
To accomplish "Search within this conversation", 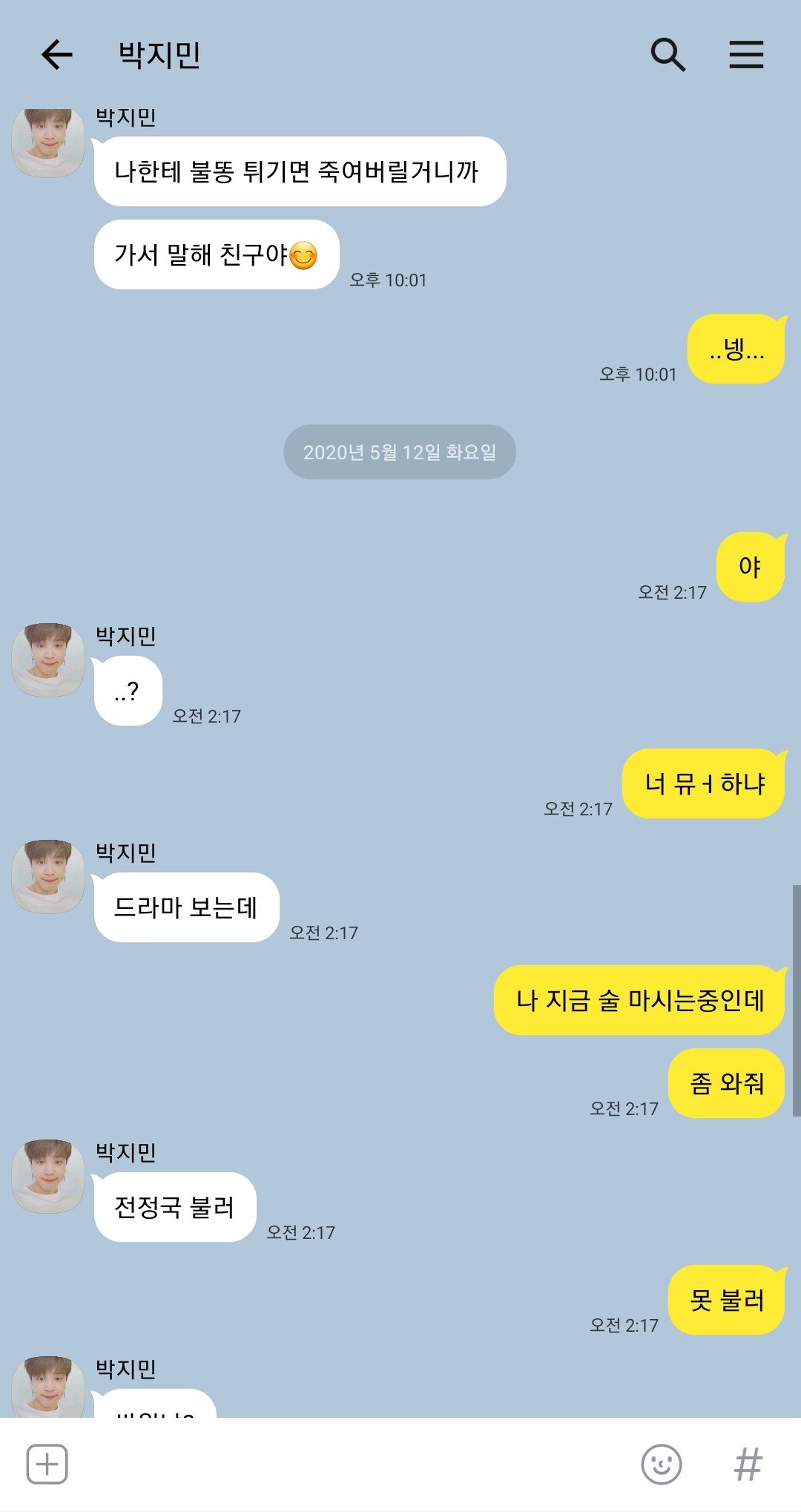I will tap(667, 55).
